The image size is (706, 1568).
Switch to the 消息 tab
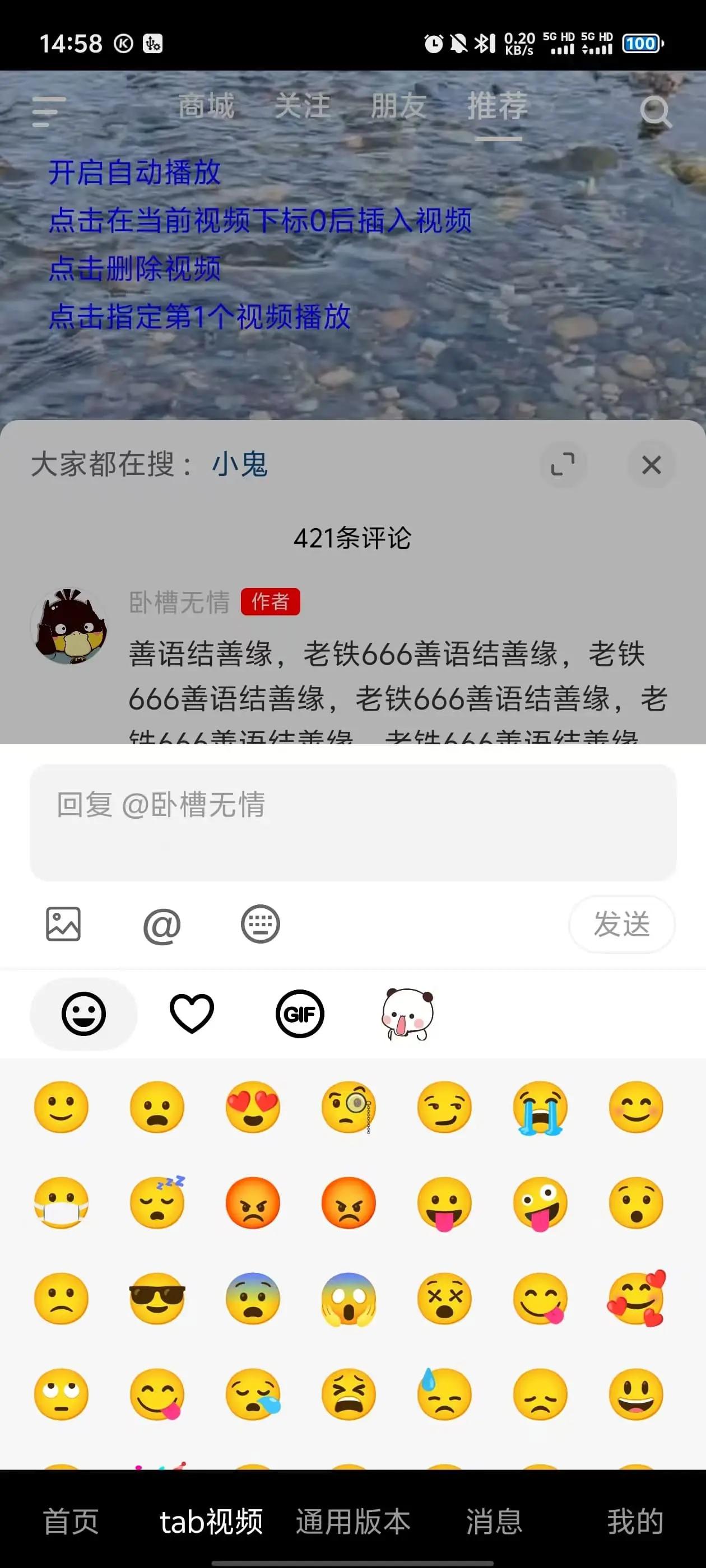494,1521
